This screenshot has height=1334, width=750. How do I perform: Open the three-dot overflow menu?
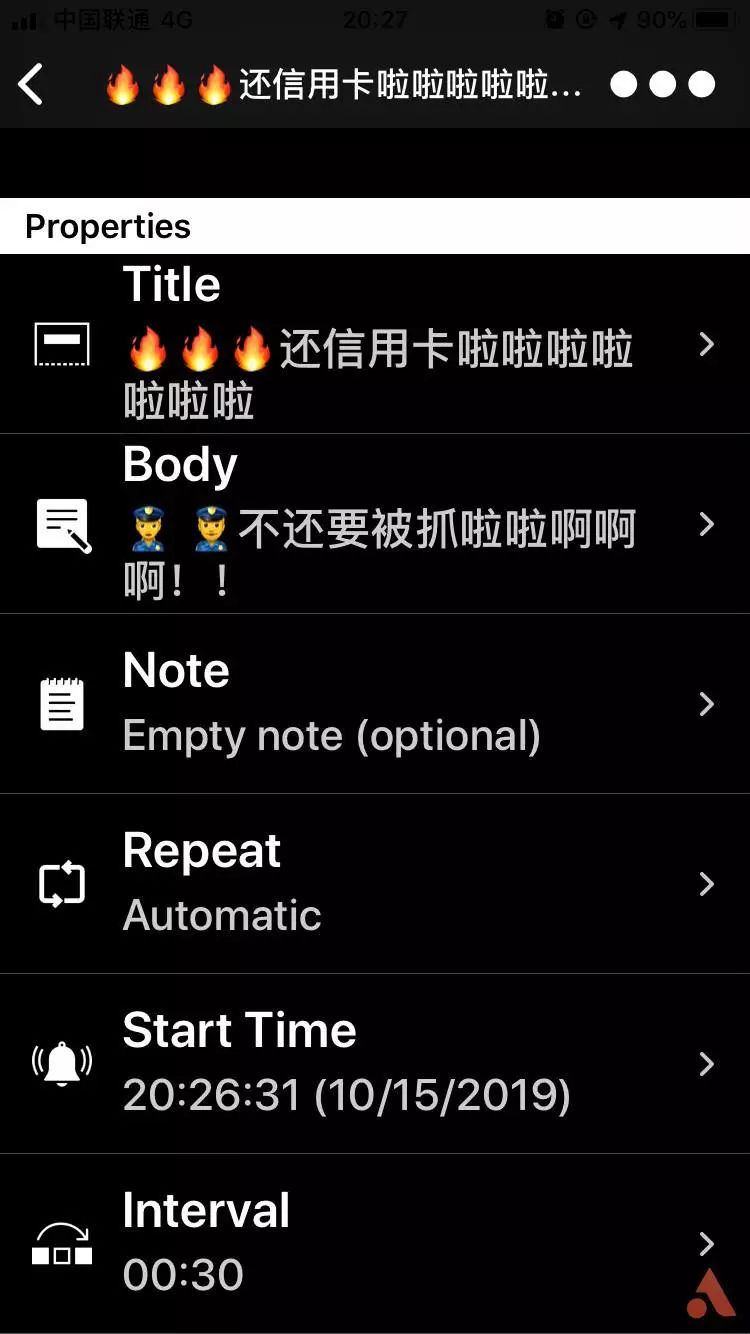[x=662, y=85]
